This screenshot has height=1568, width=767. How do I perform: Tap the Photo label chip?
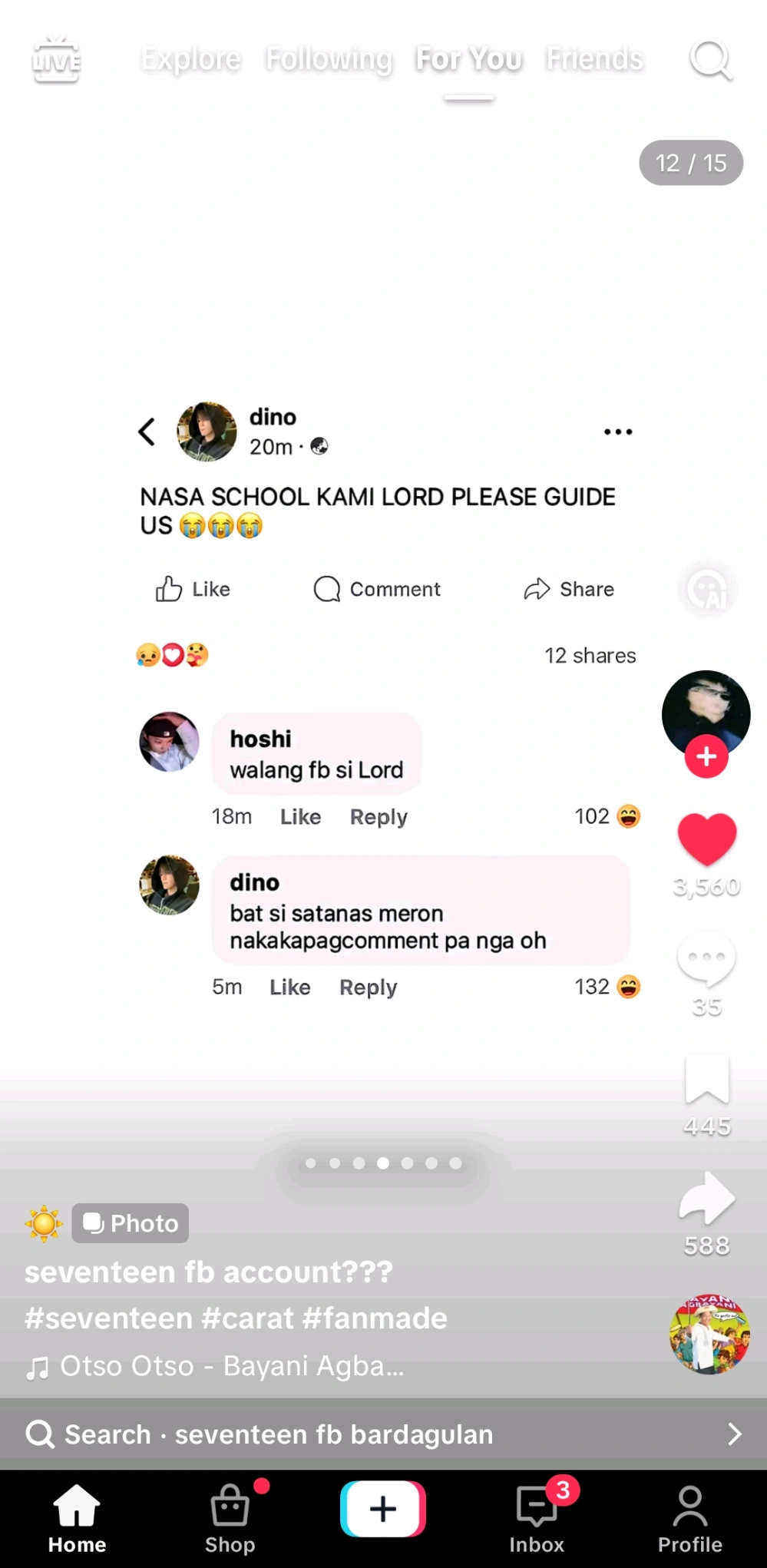(x=131, y=1223)
